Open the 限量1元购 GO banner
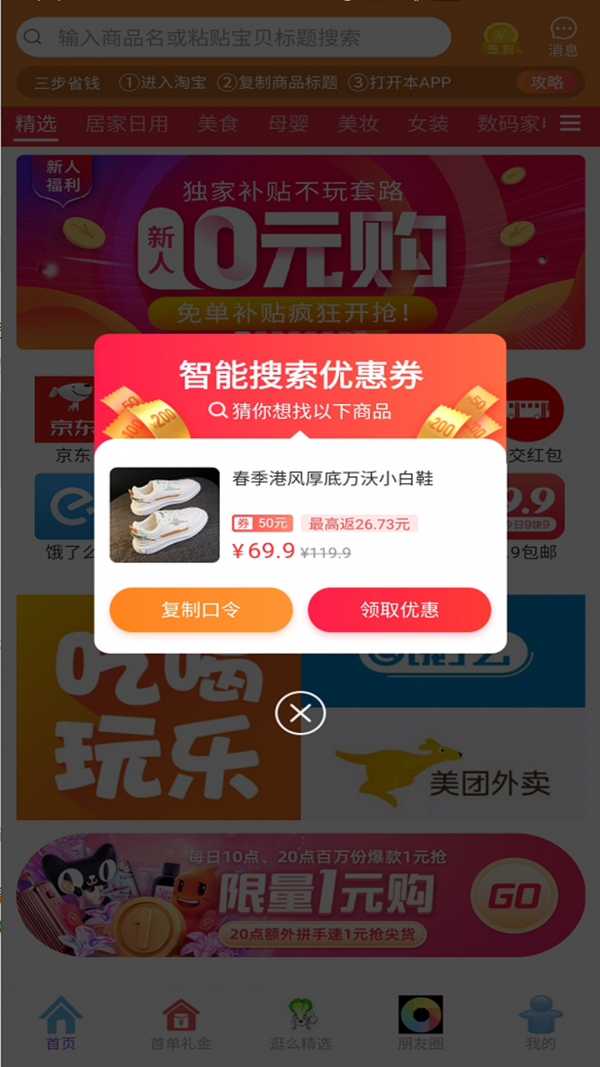Screen dimensions: 600x1067 (x=301, y=895)
